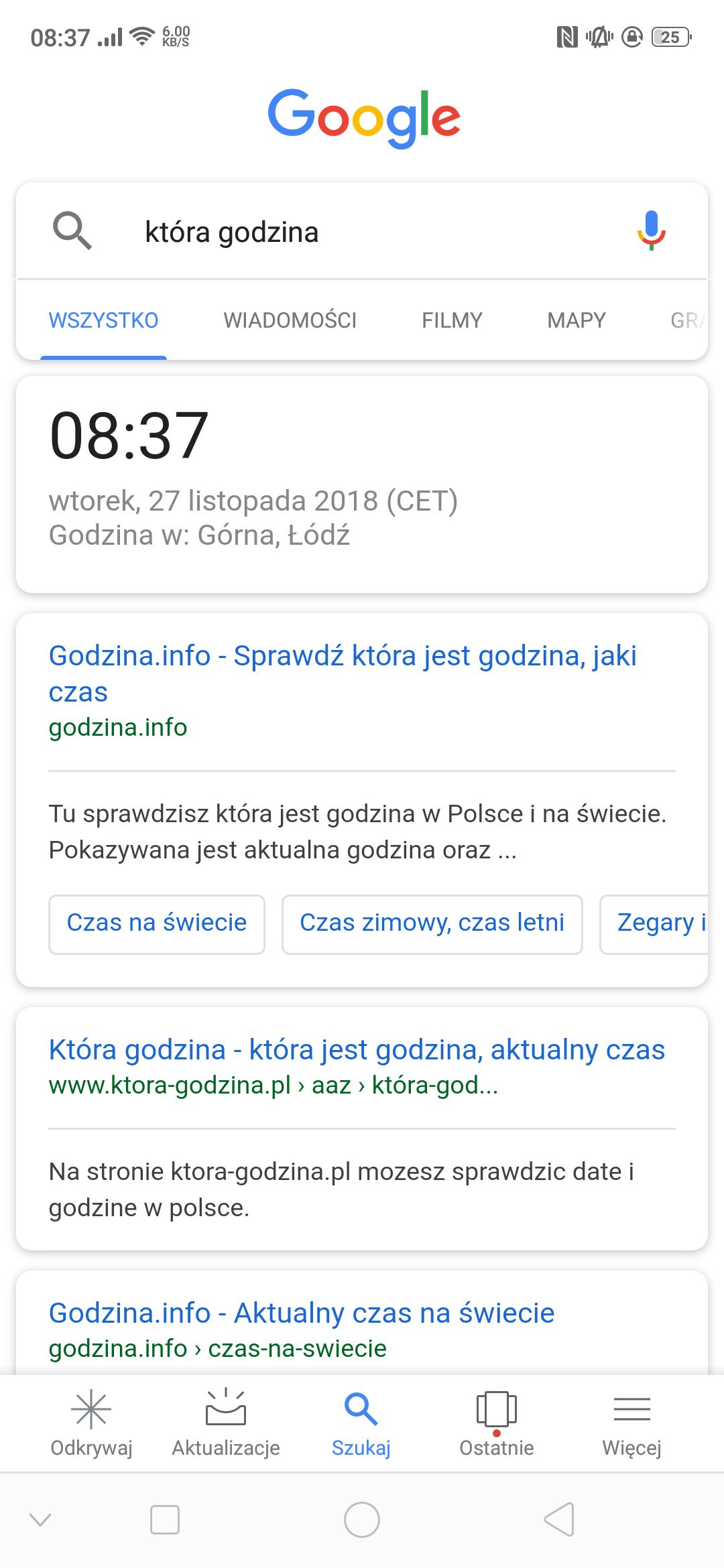Viewport: 724px width, 1568px height.
Task: Open the Więcej menu
Action: [631, 1422]
